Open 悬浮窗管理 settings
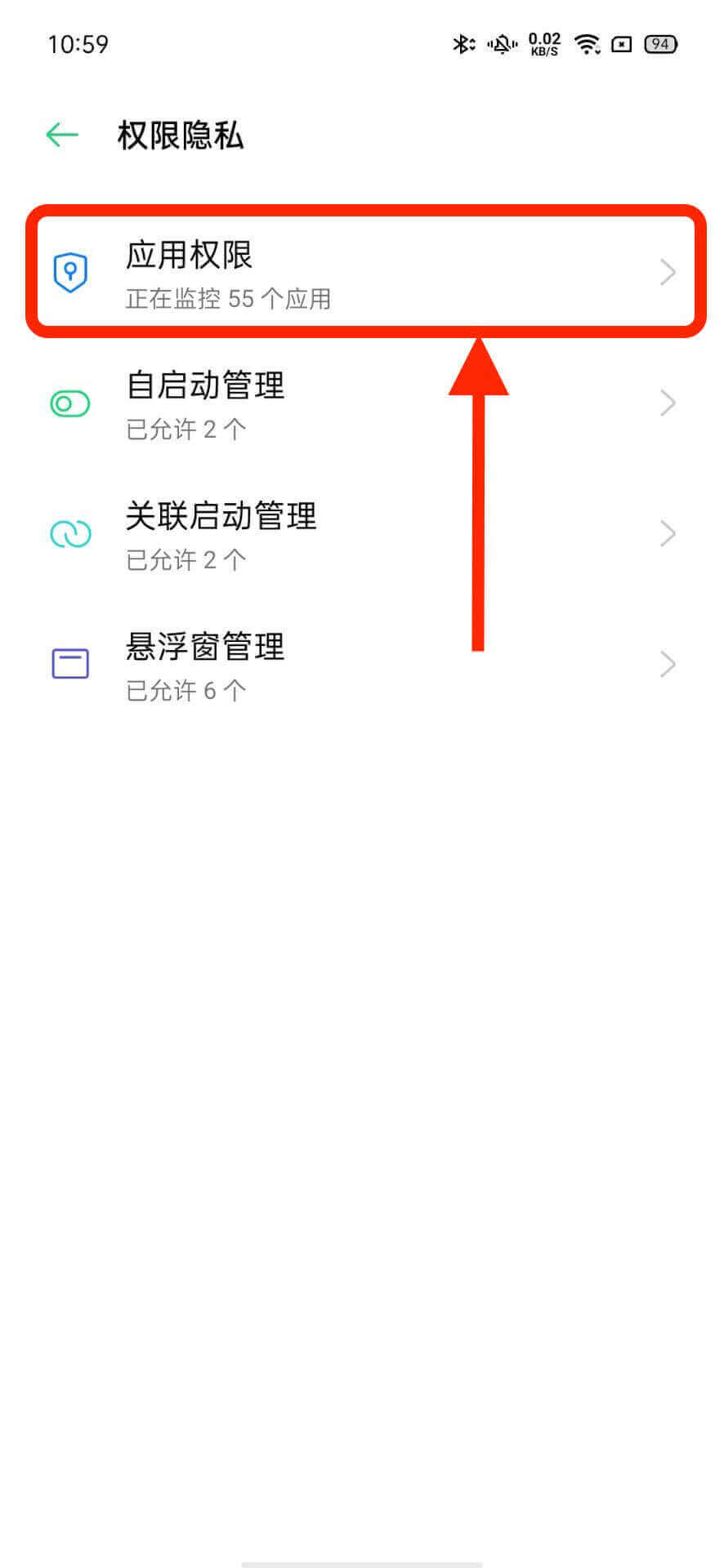 click(364, 665)
